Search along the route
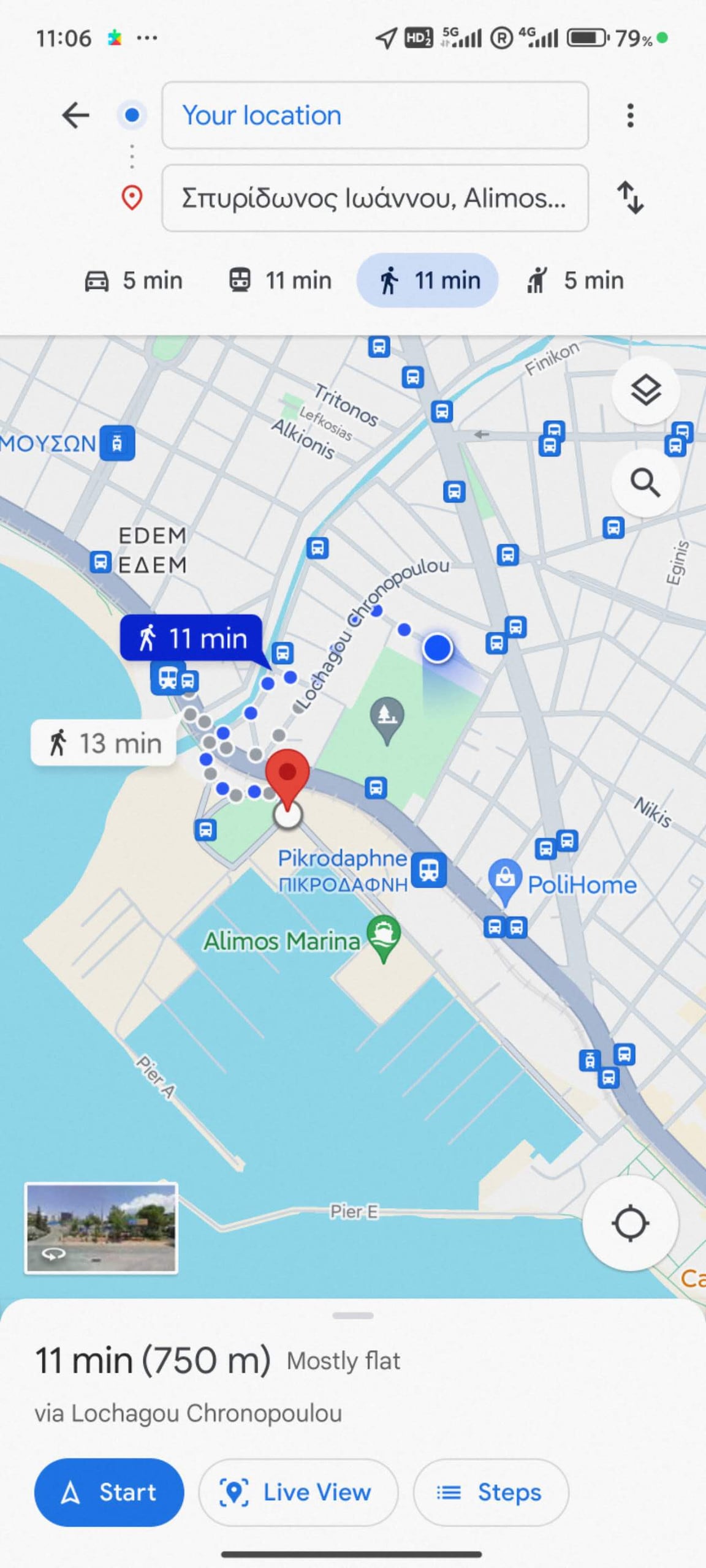The height and width of the screenshot is (1568, 706). [645, 483]
